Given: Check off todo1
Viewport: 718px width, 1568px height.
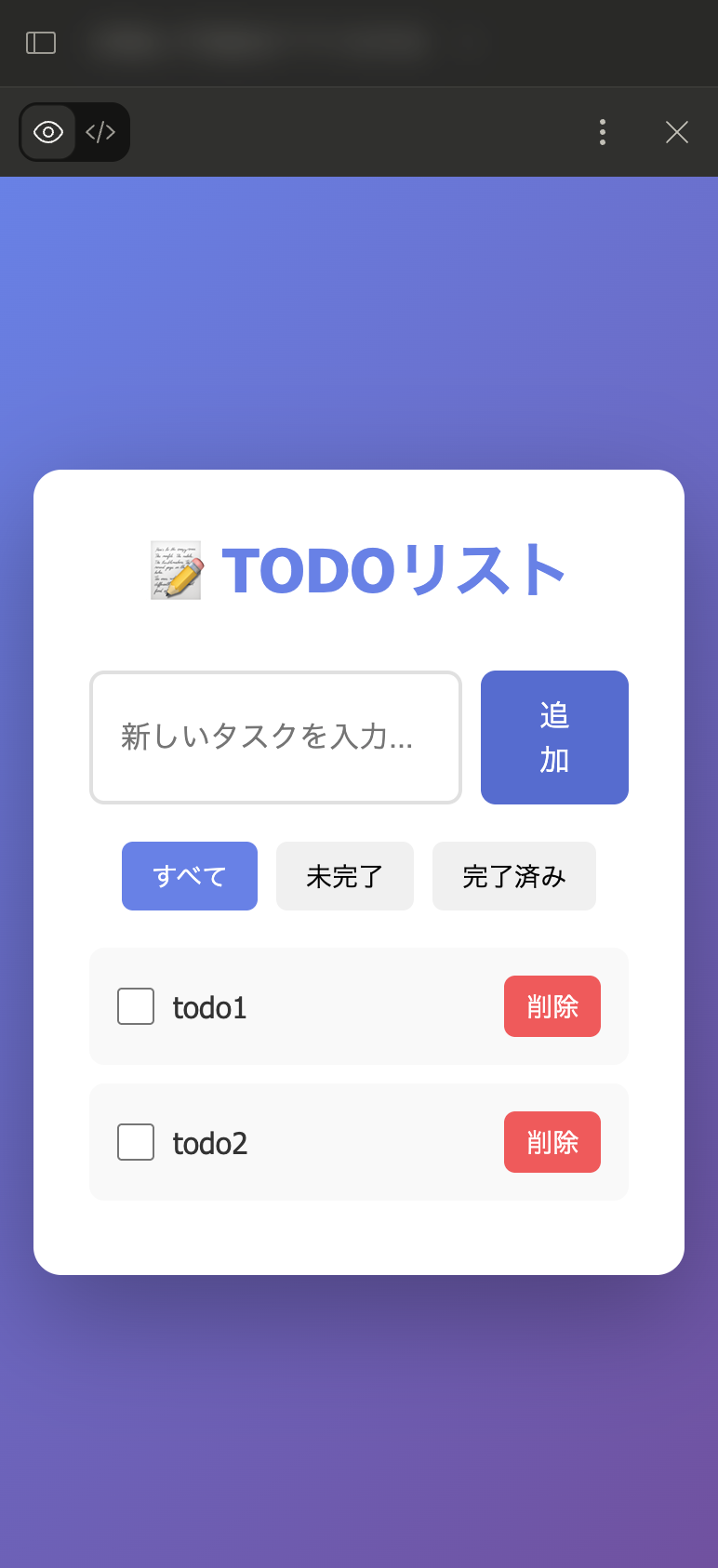Looking at the screenshot, I should tap(136, 1006).
